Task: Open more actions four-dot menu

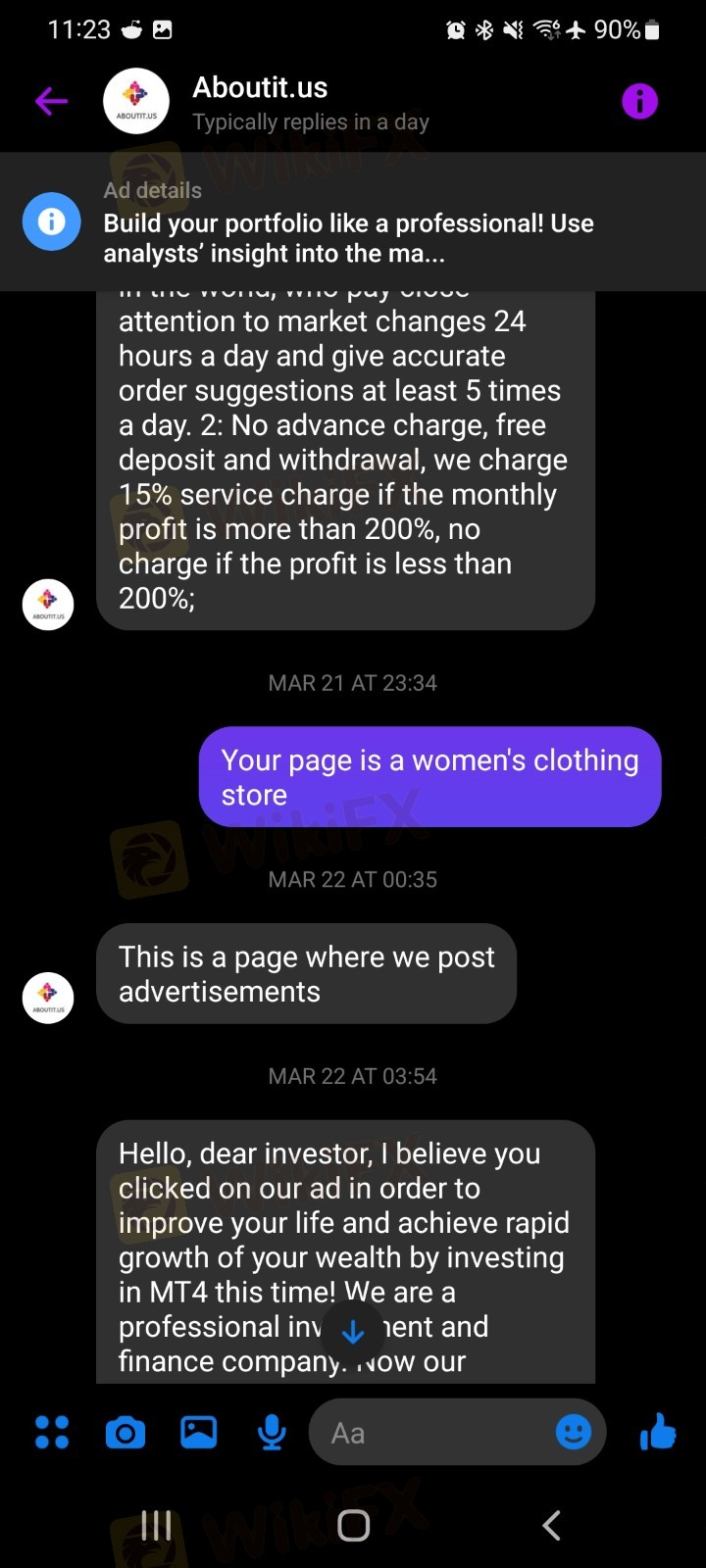Action: (x=52, y=1433)
